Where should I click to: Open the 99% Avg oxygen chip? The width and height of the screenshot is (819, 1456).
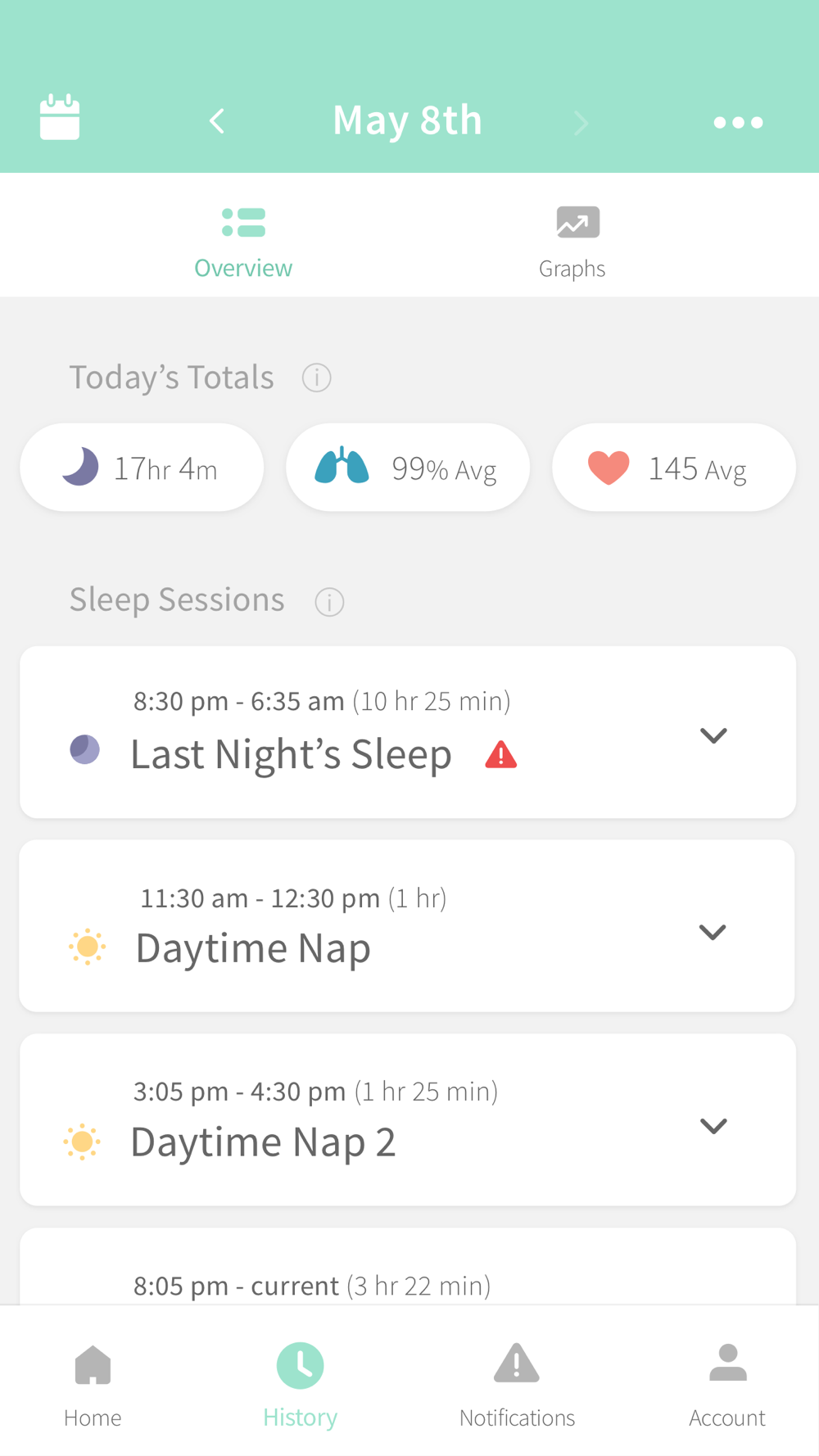pyautogui.click(x=408, y=468)
